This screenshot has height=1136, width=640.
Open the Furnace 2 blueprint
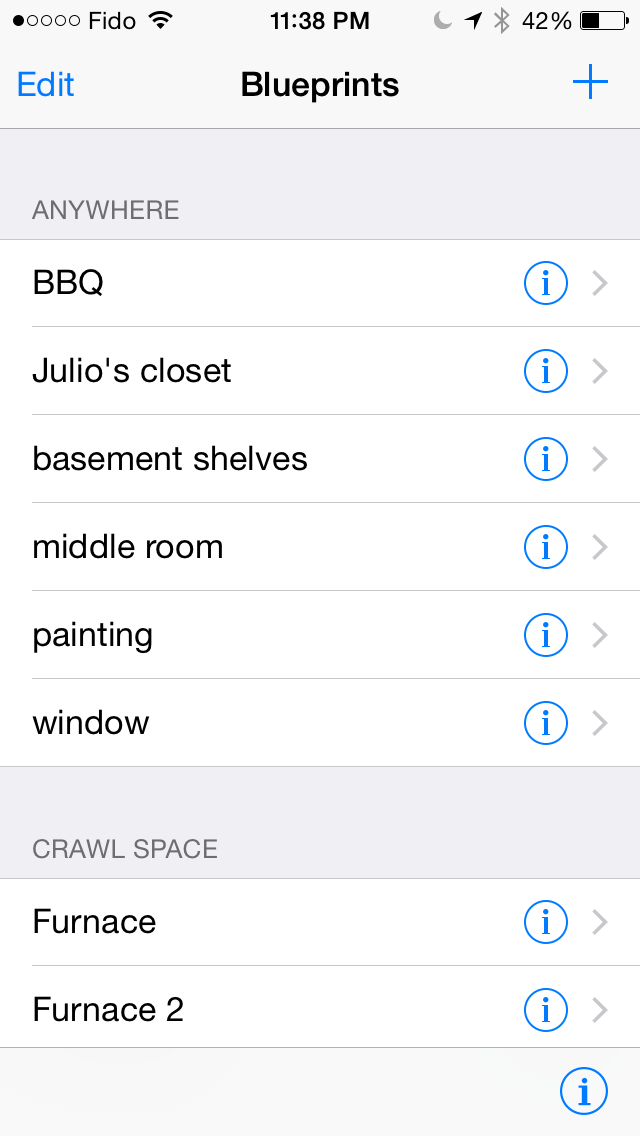320,1009
